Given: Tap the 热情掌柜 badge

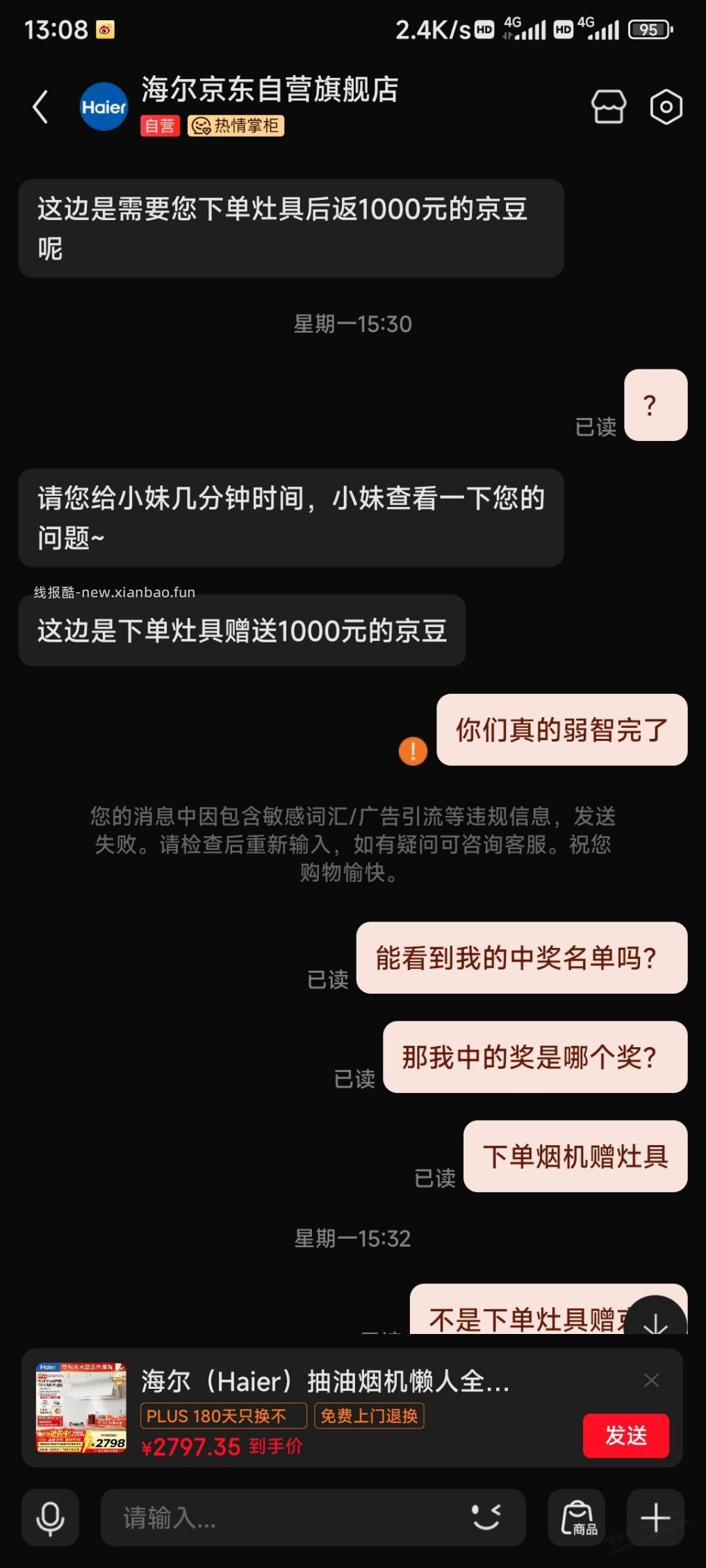Looking at the screenshot, I should tap(236, 126).
